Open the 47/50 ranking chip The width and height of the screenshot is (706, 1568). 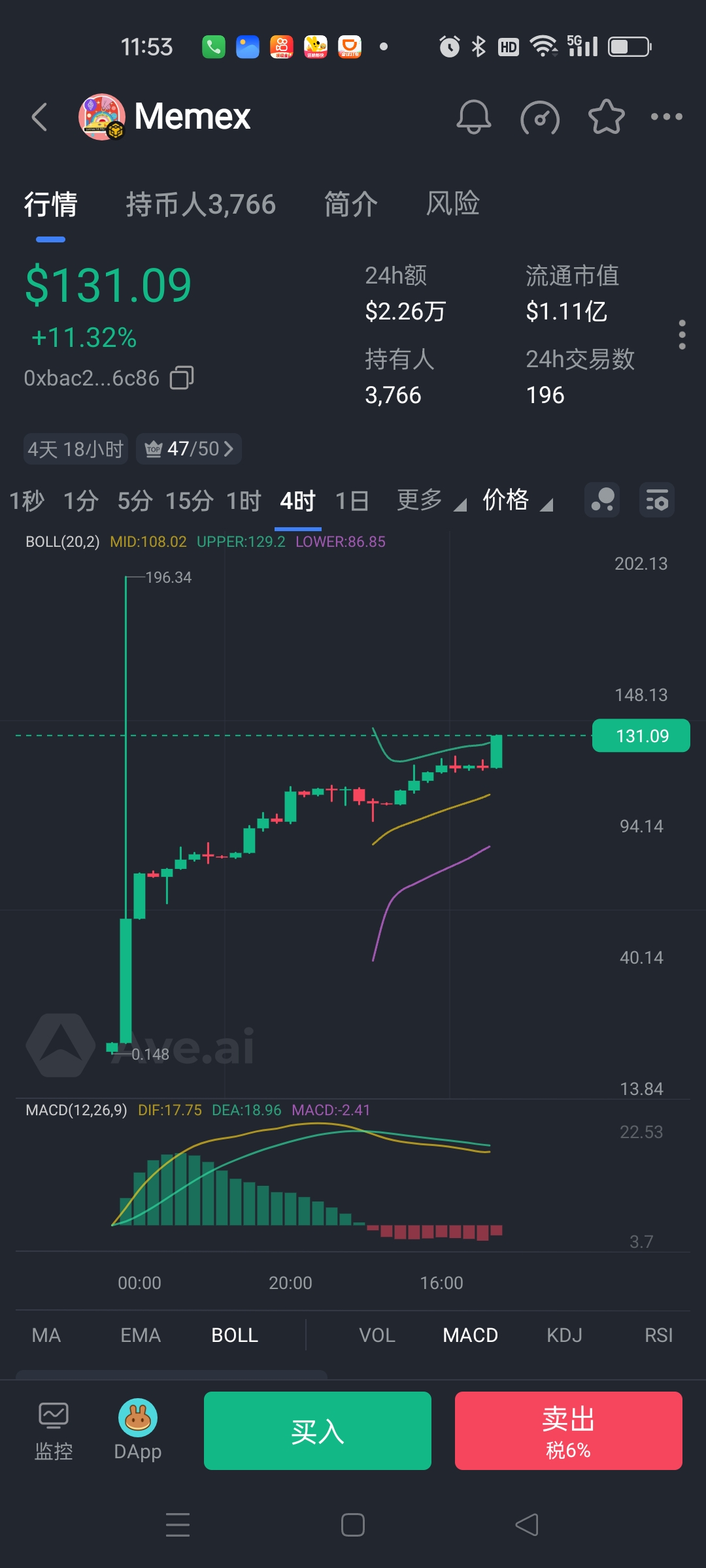coord(189,449)
